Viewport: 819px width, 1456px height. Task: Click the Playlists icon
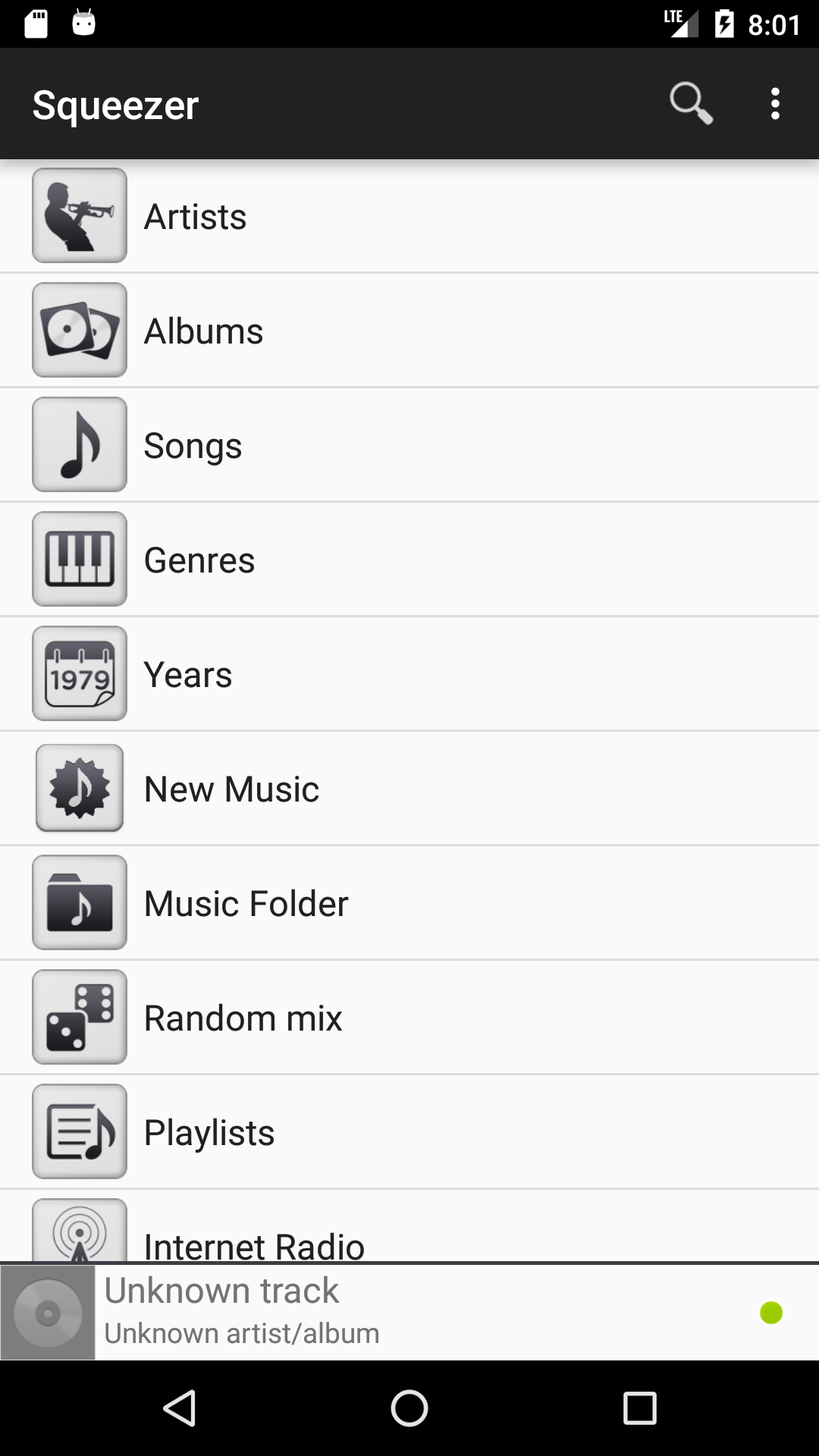tap(79, 1131)
